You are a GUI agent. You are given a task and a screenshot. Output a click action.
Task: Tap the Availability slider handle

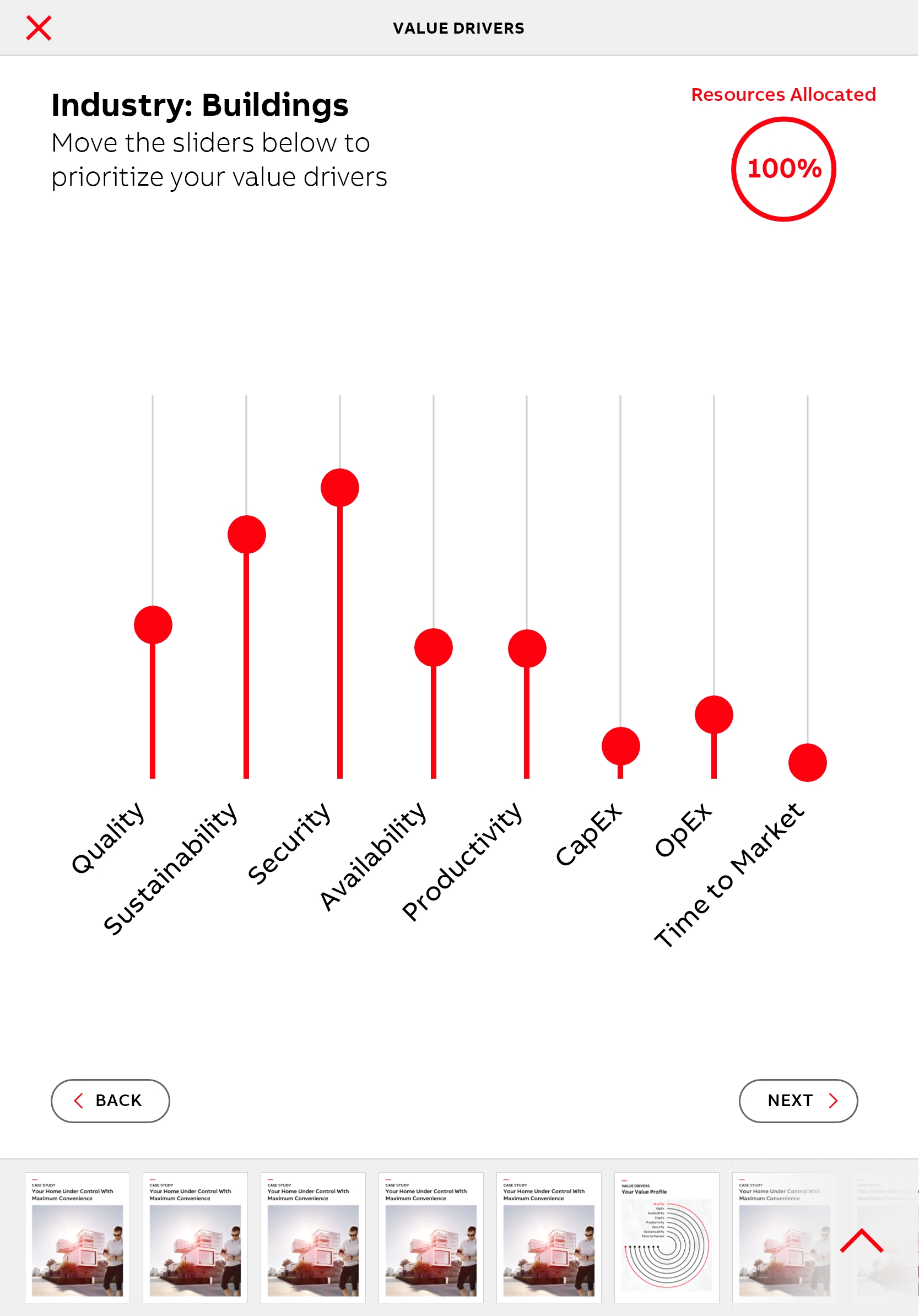(434, 648)
